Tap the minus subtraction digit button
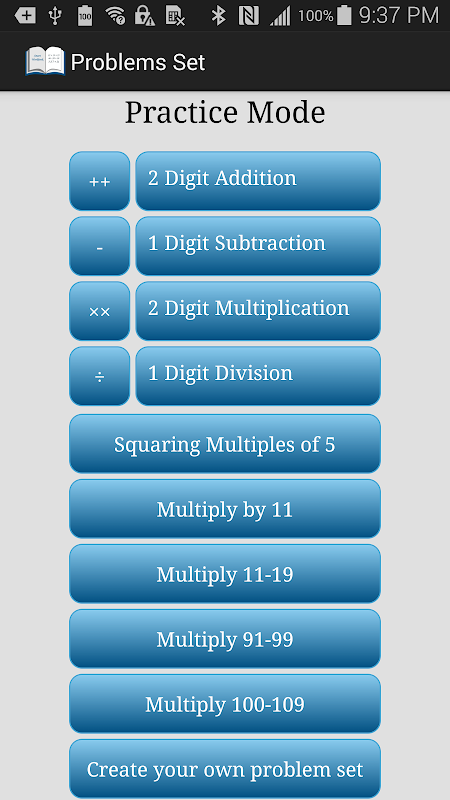The width and height of the screenshot is (450, 800). [99, 246]
